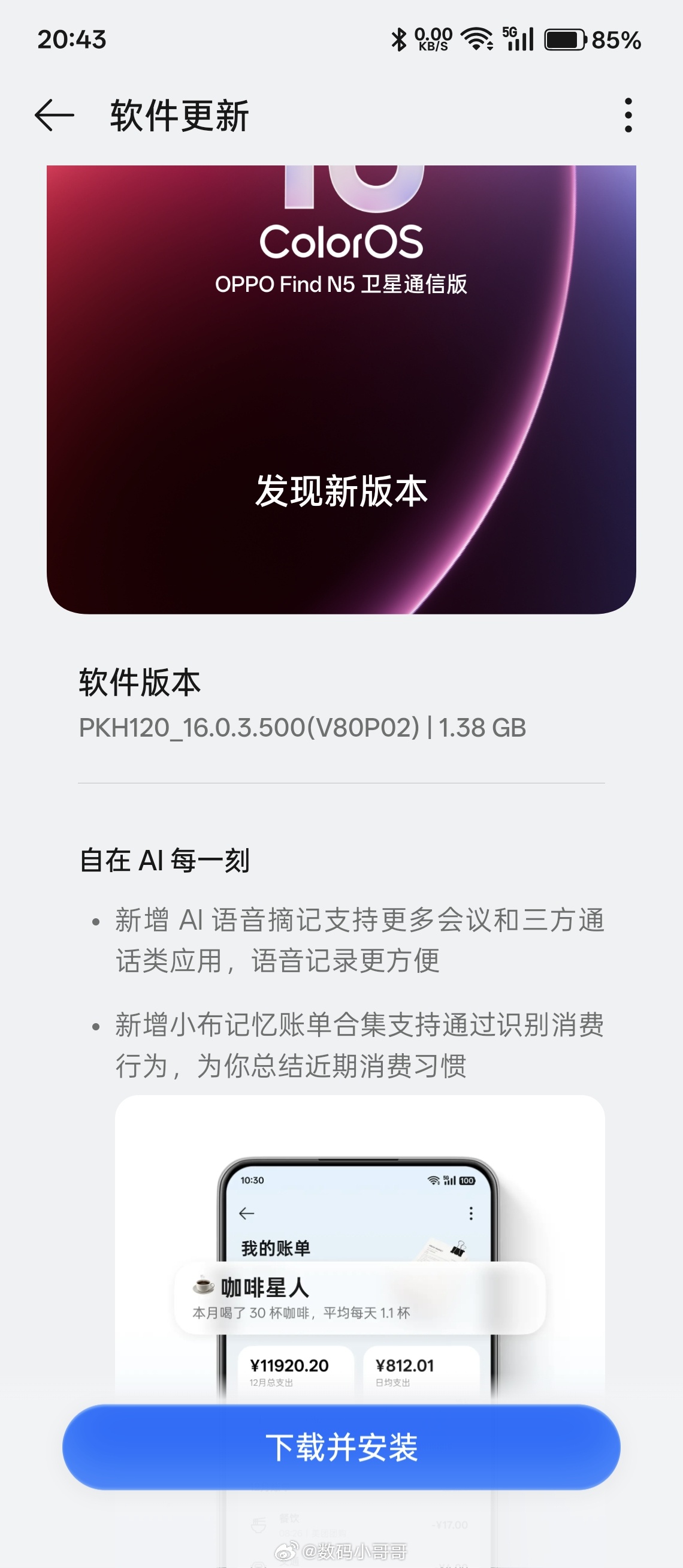Tap the back arrow to leave 软件更新
Image resolution: width=683 pixels, height=1568 pixels.
(55, 116)
